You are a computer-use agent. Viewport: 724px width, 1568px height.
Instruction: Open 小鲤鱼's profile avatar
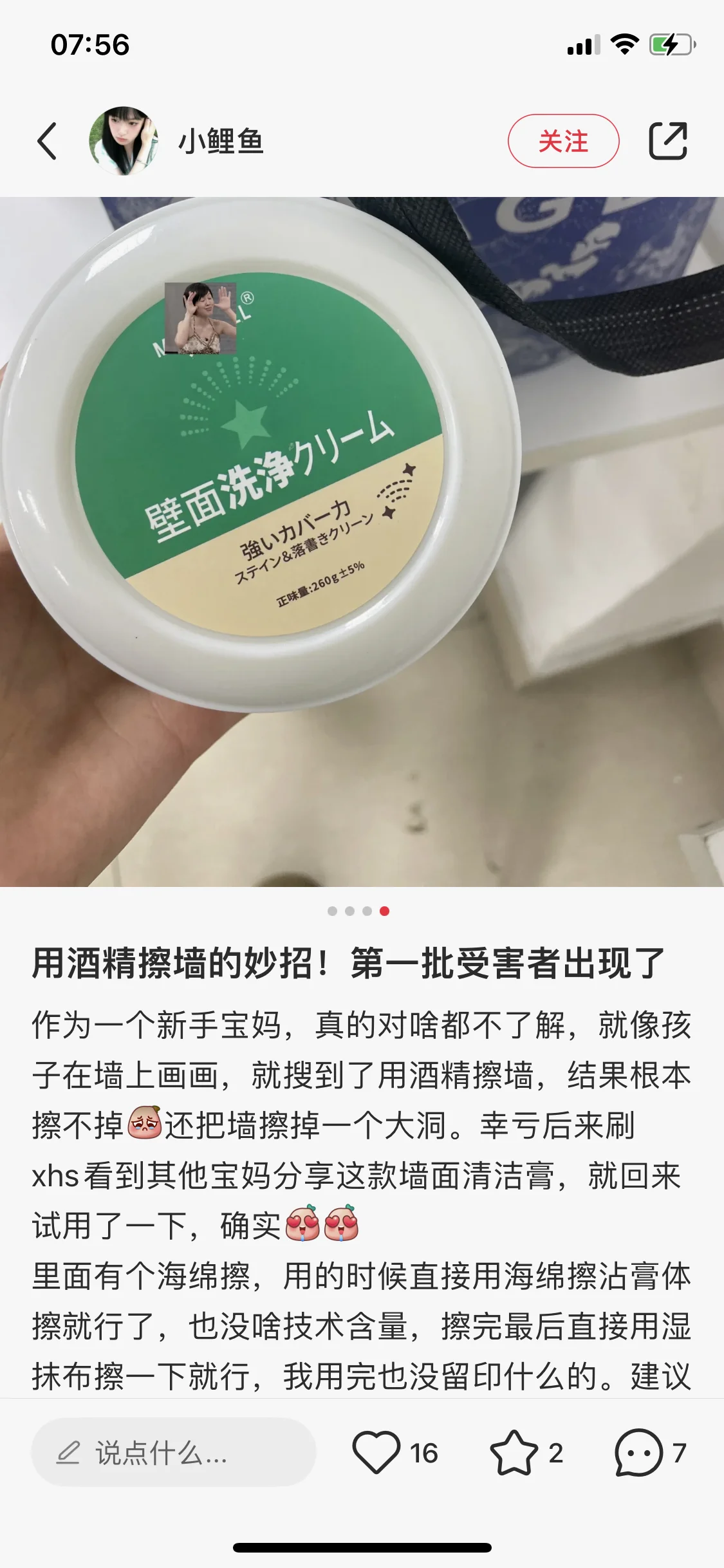(x=124, y=141)
